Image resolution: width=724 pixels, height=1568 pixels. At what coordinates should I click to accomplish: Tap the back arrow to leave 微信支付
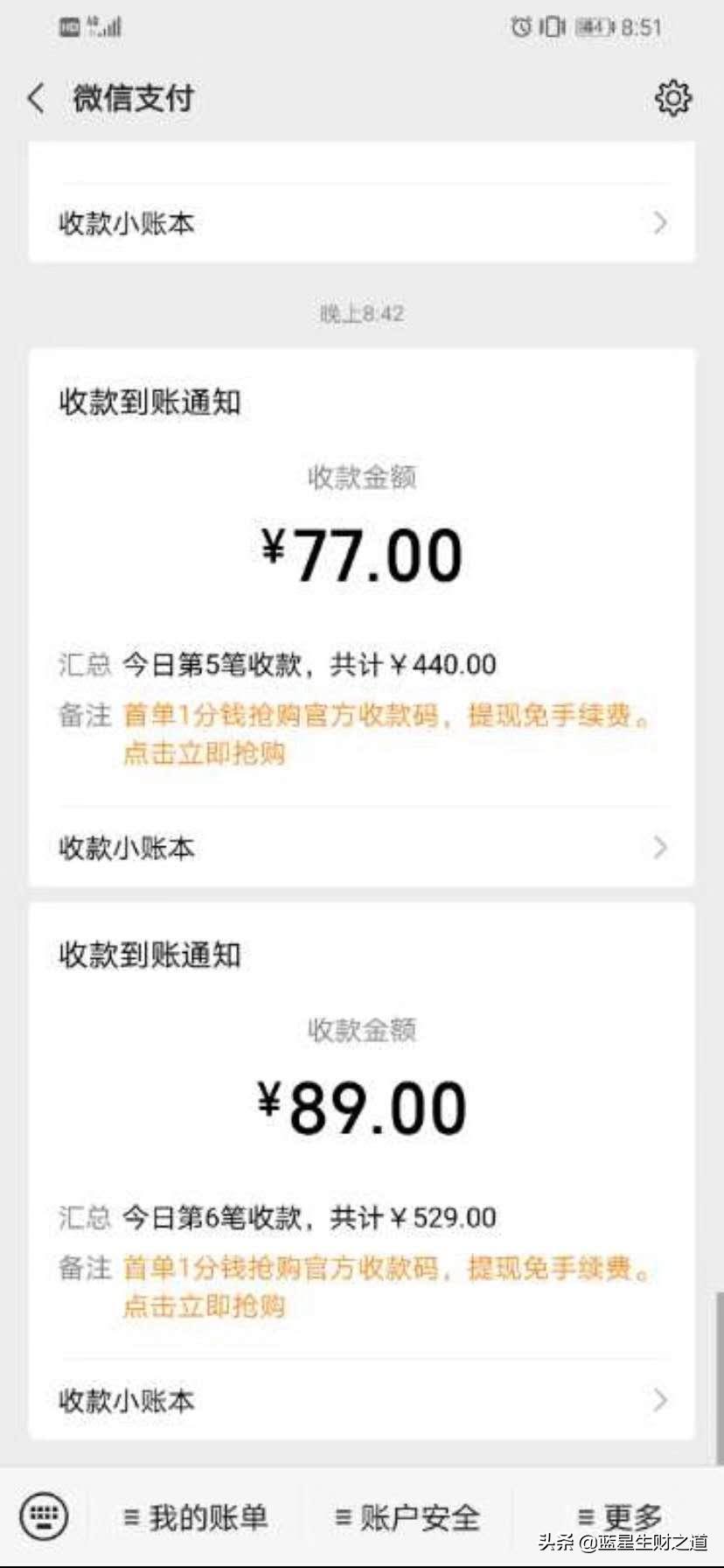[35, 99]
